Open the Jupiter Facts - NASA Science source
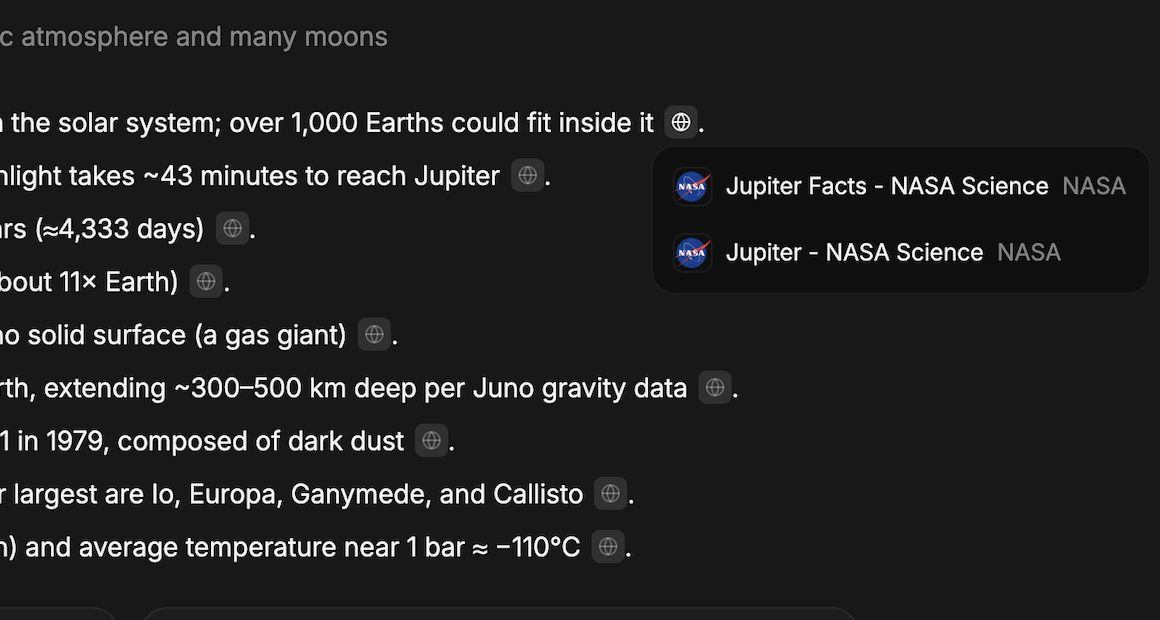The width and height of the screenshot is (1160, 620). (886, 187)
